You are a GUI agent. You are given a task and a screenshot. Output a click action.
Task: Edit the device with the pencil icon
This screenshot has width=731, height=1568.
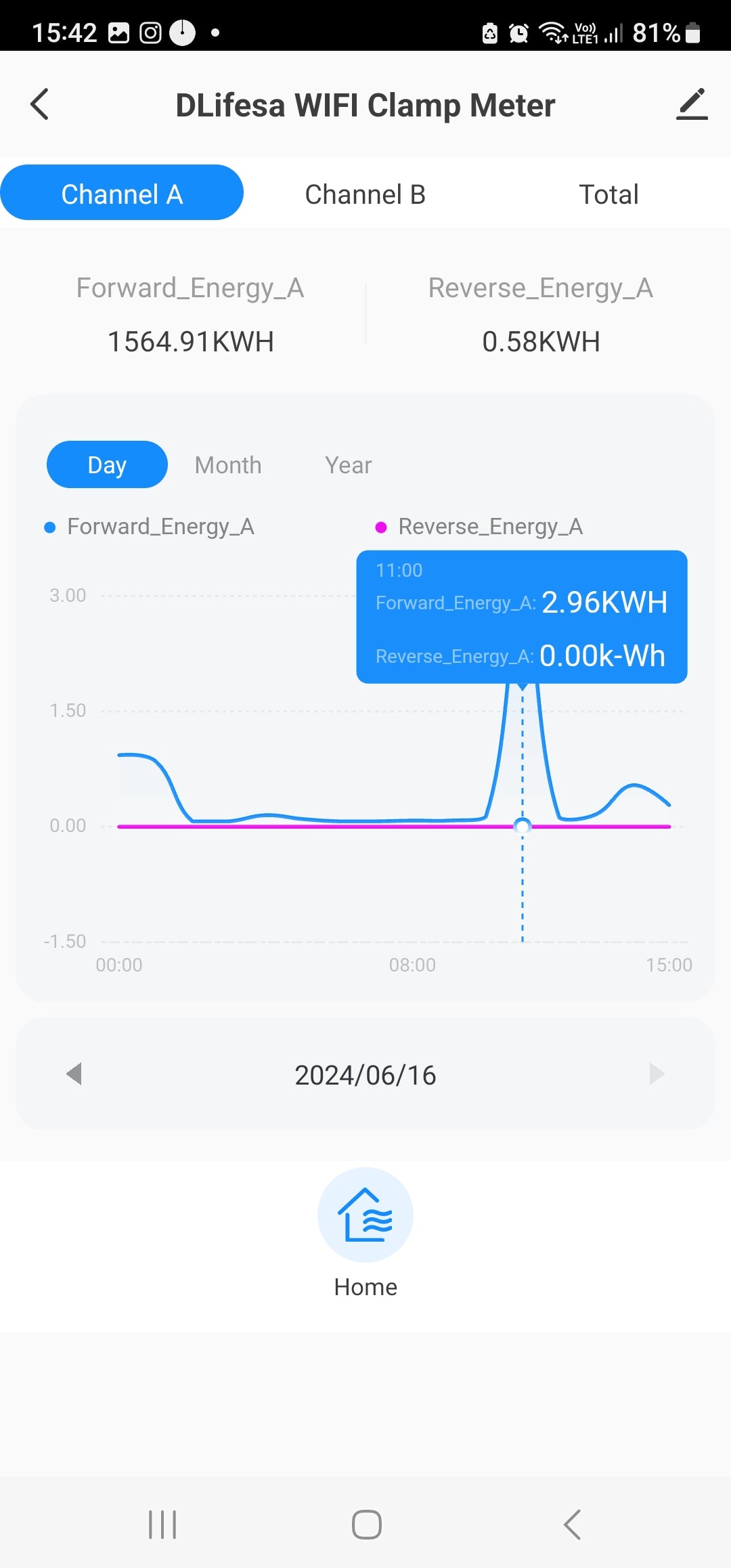click(x=692, y=105)
